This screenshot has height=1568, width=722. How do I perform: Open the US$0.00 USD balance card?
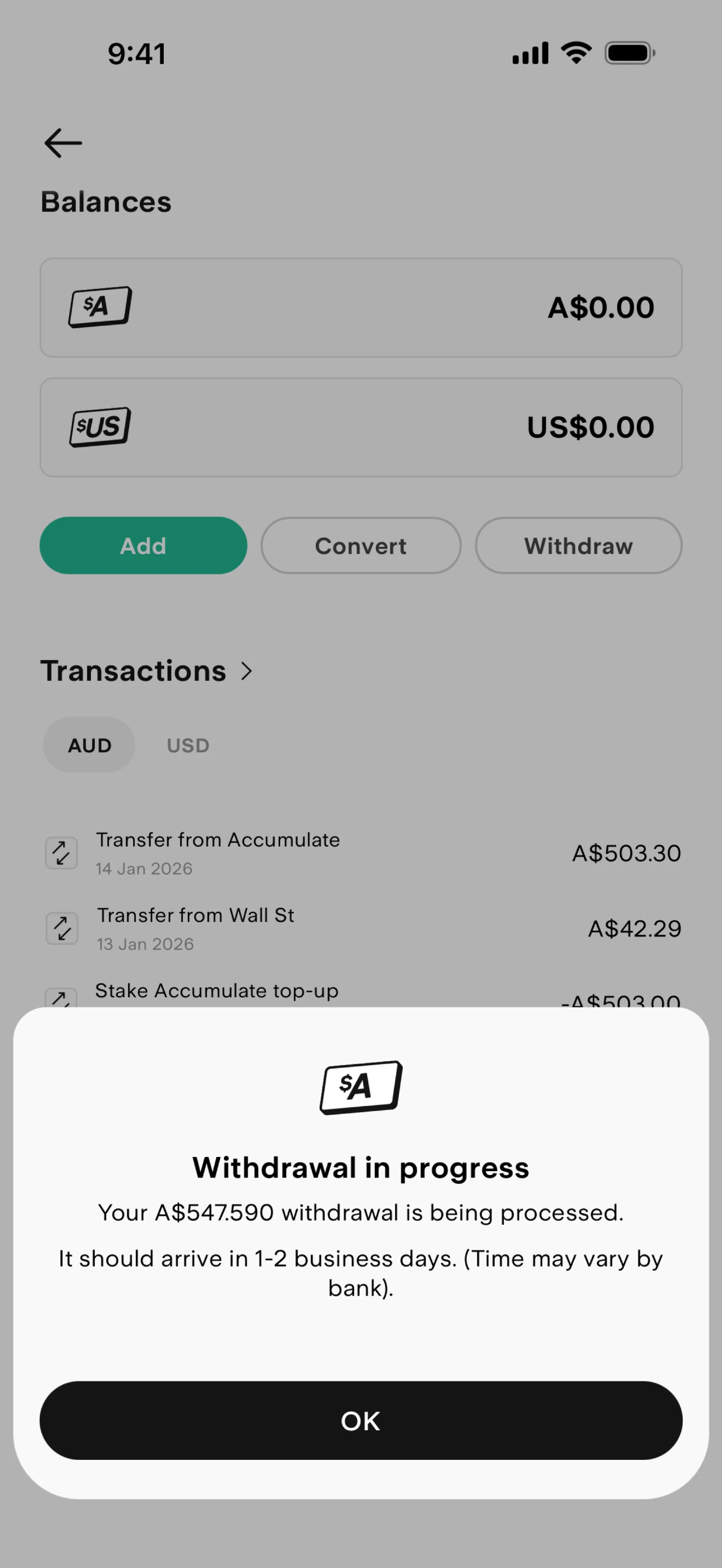(360, 427)
